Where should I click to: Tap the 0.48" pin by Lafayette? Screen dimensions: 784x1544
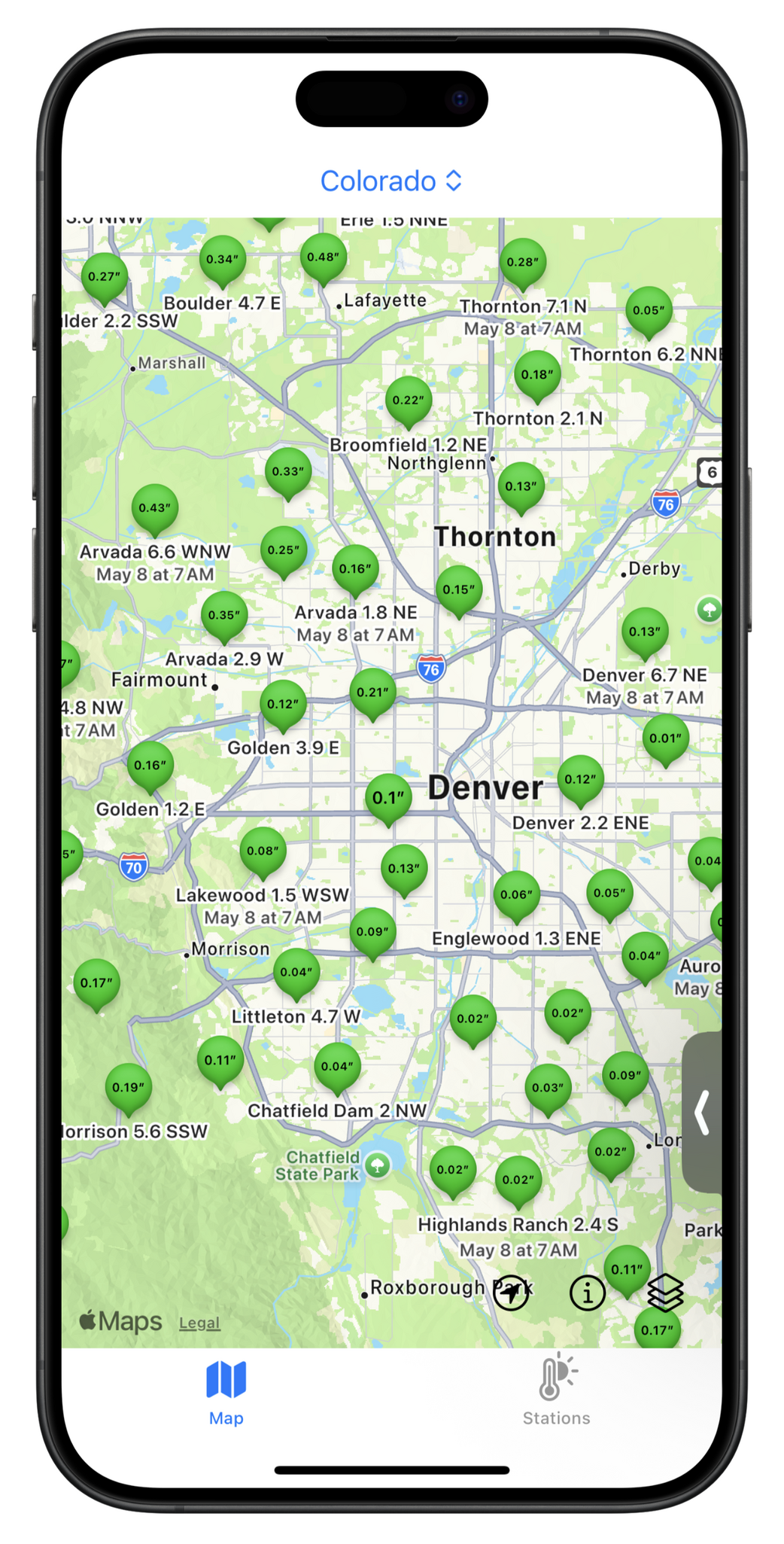pyautogui.click(x=324, y=257)
